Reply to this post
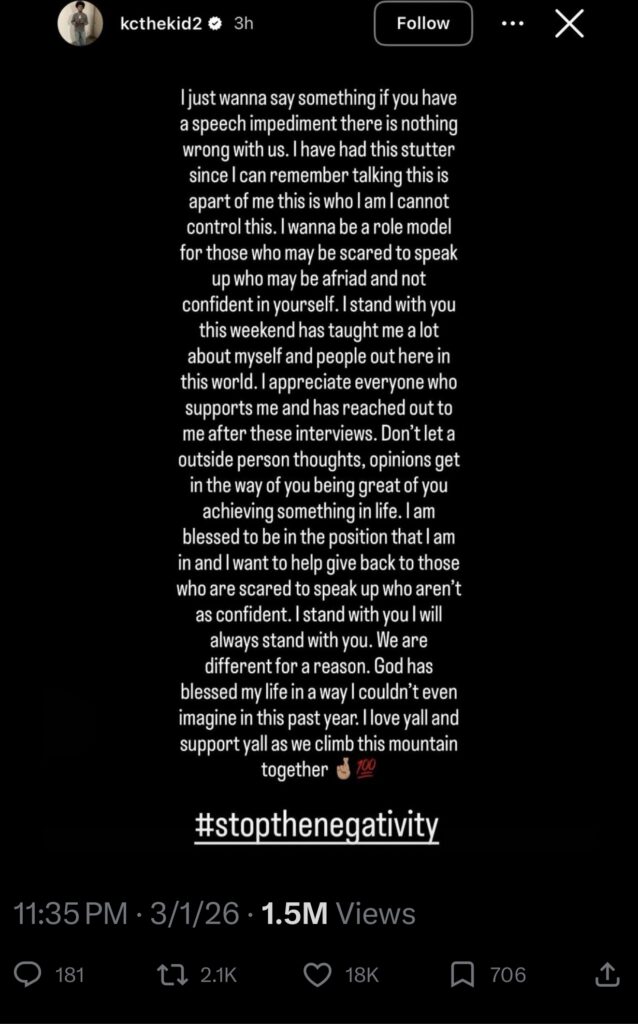 [x=29, y=974]
